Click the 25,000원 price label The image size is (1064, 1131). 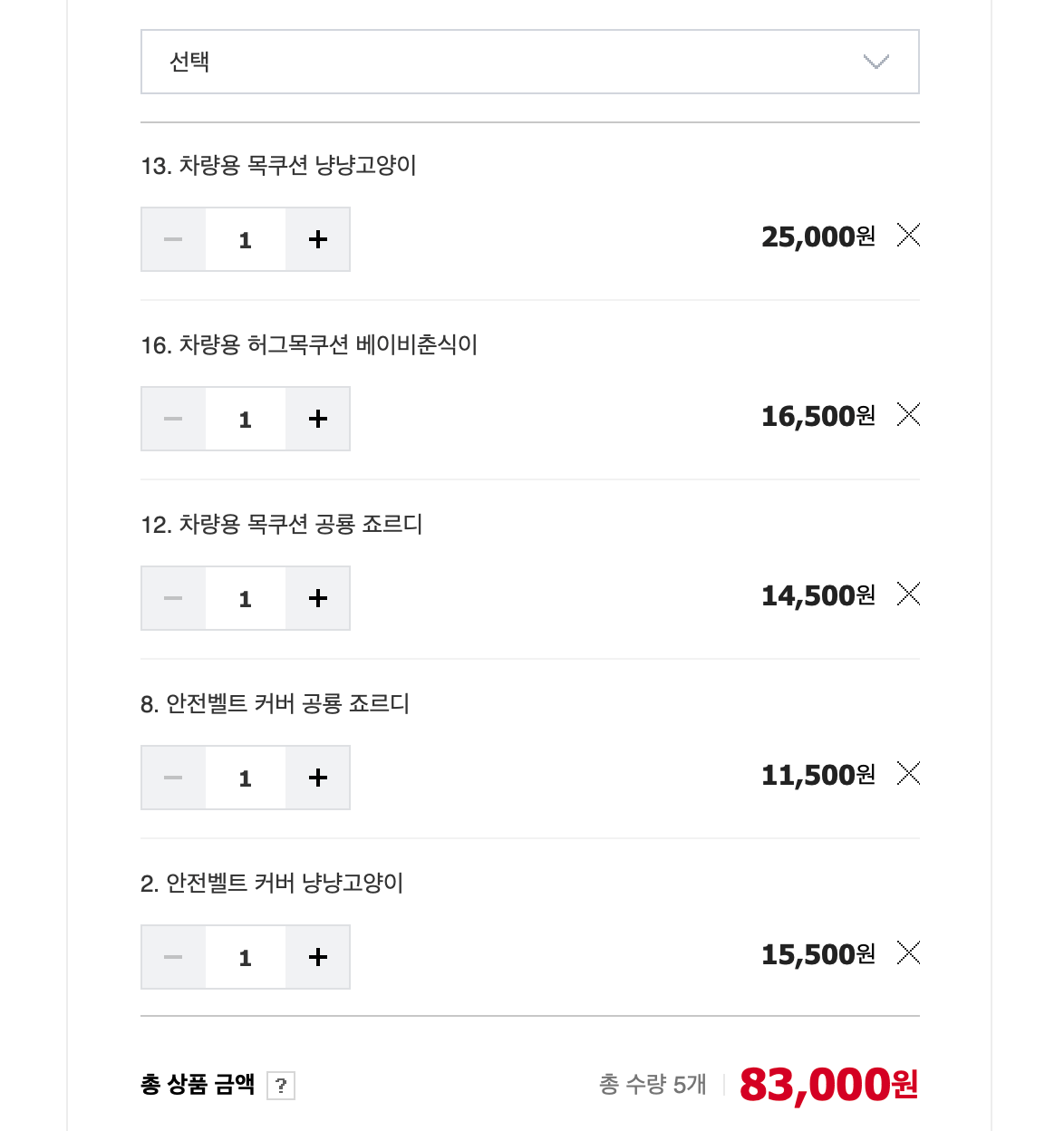click(818, 236)
